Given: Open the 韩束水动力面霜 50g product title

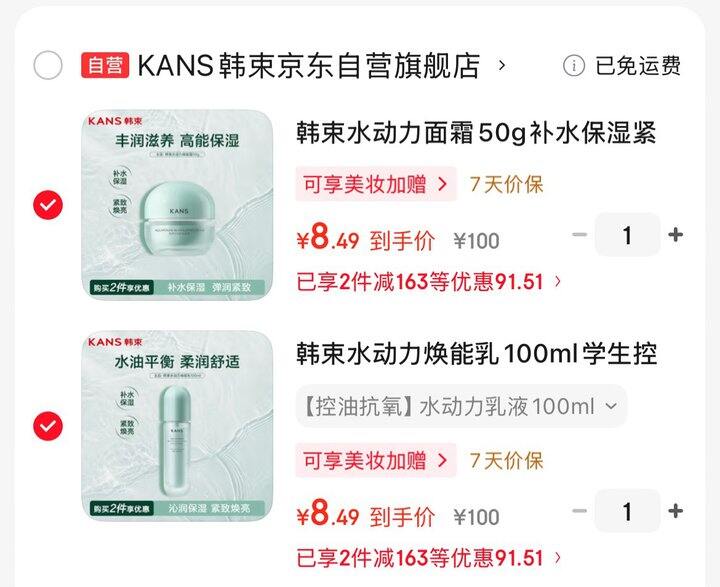Looking at the screenshot, I should click(476, 132).
